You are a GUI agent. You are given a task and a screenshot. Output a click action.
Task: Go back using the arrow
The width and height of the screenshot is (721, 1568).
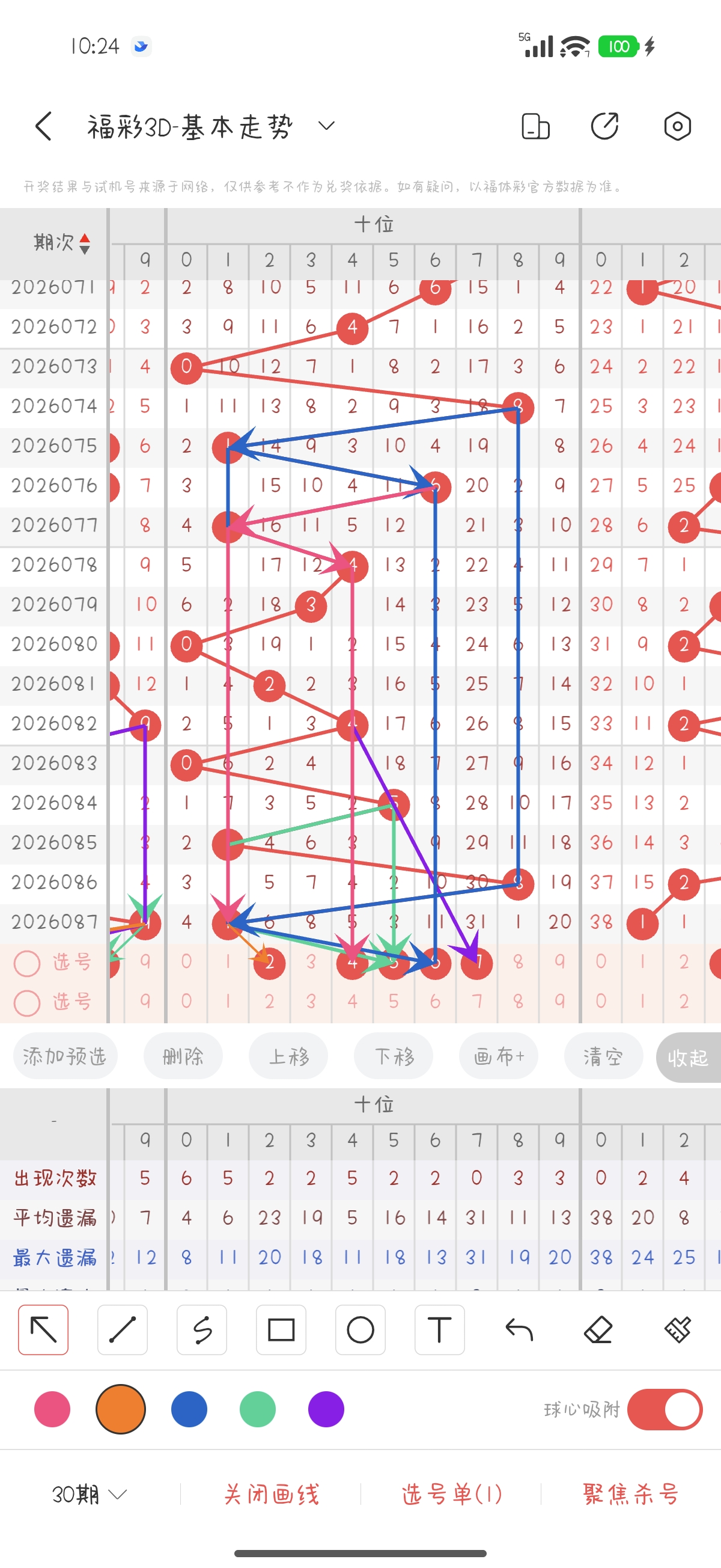pos(44,126)
